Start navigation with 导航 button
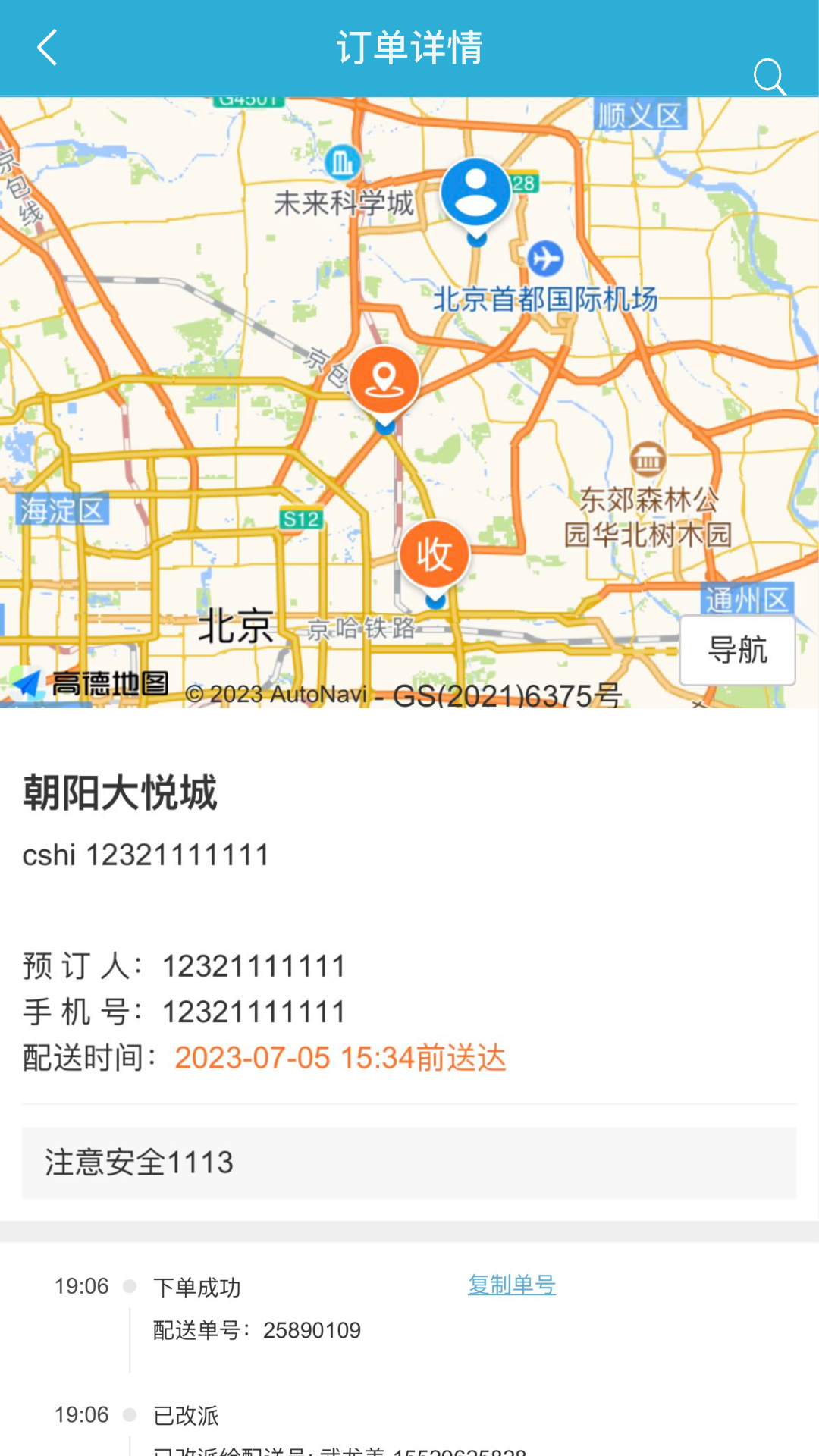Screen dimensions: 819x1456 (x=737, y=650)
